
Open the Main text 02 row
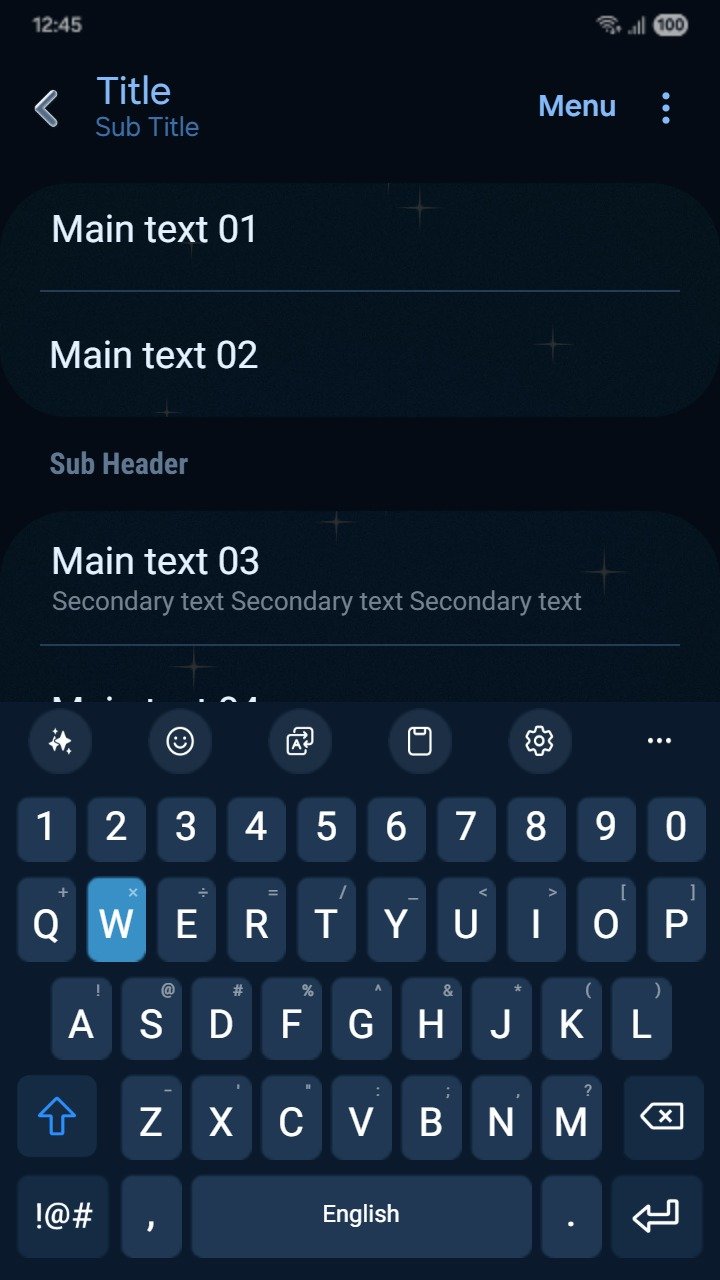click(x=360, y=355)
